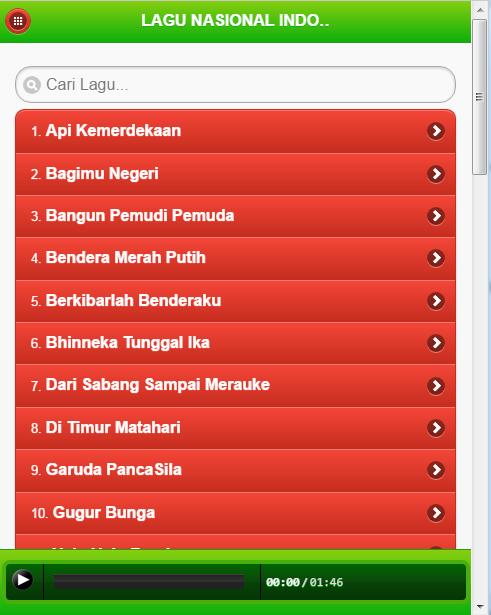
Task: Open the song Api Kemerdekaan
Action: (235, 131)
